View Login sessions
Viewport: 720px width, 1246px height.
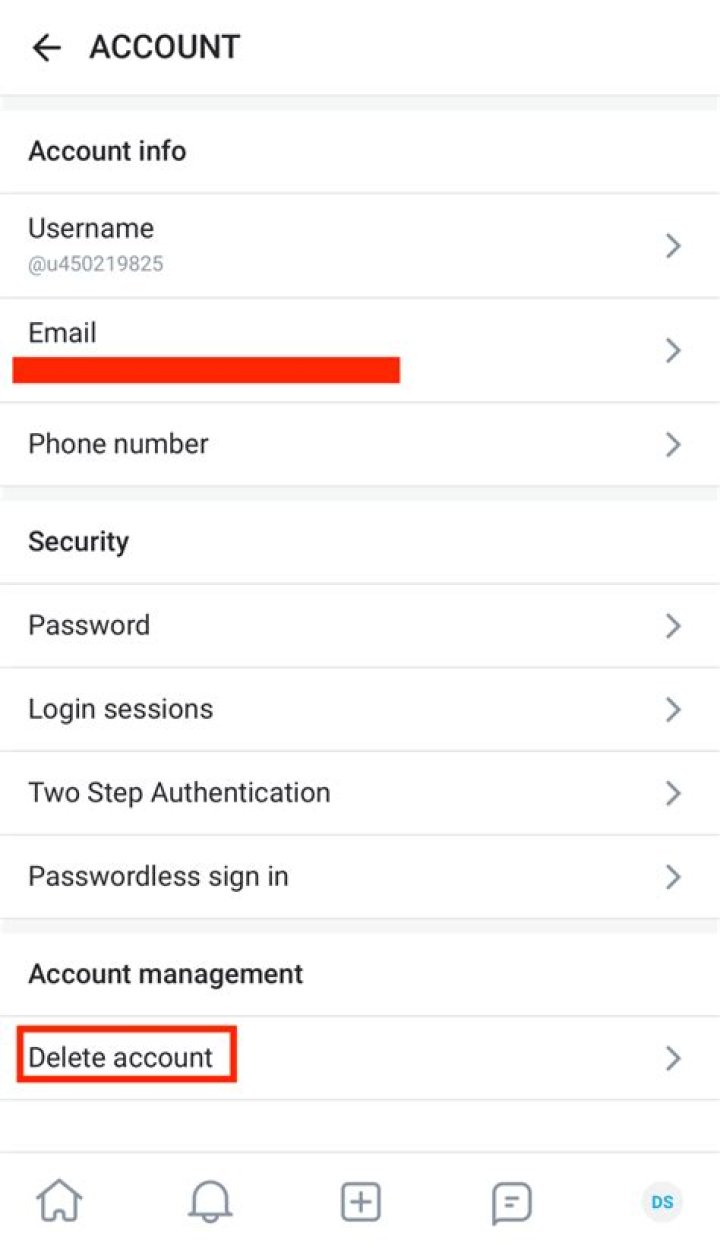click(360, 710)
